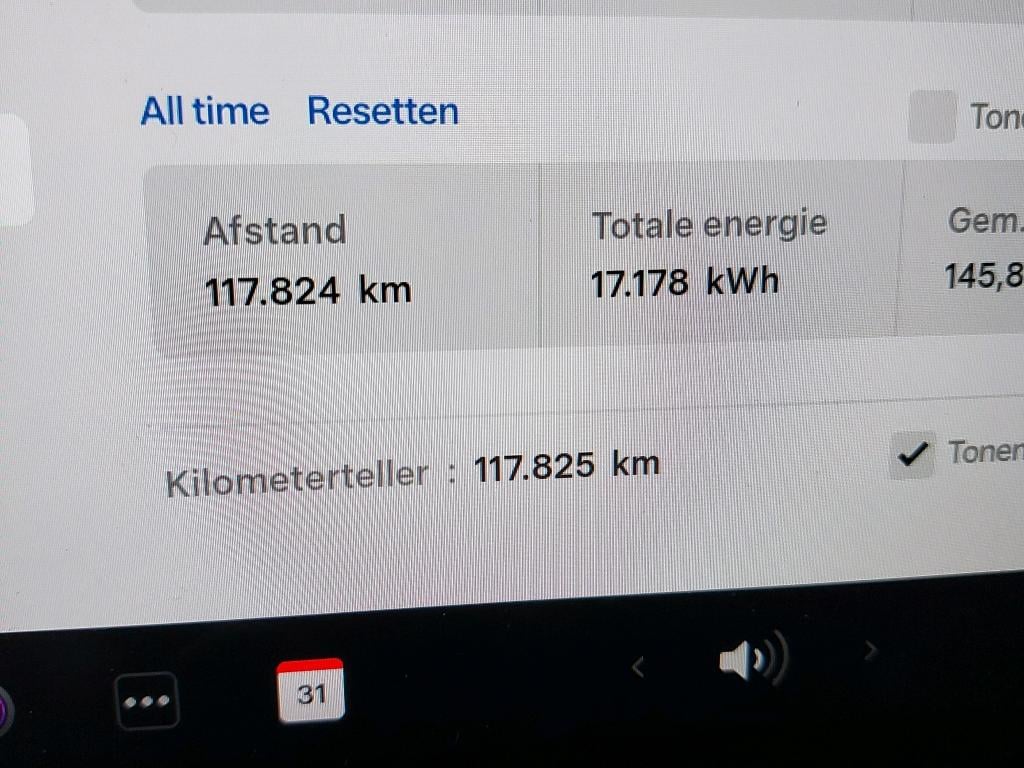Increase volume with the right arrow

pyautogui.click(x=870, y=652)
